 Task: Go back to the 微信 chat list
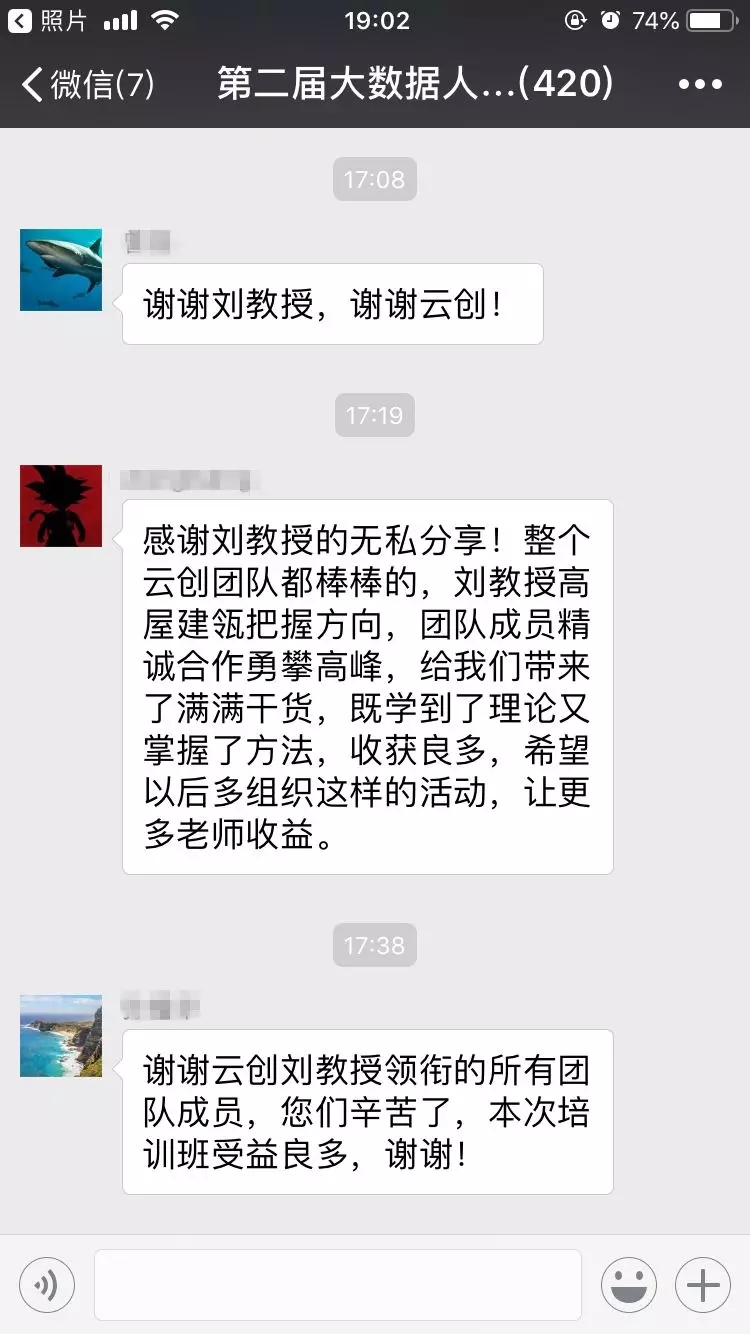coord(88,85)
